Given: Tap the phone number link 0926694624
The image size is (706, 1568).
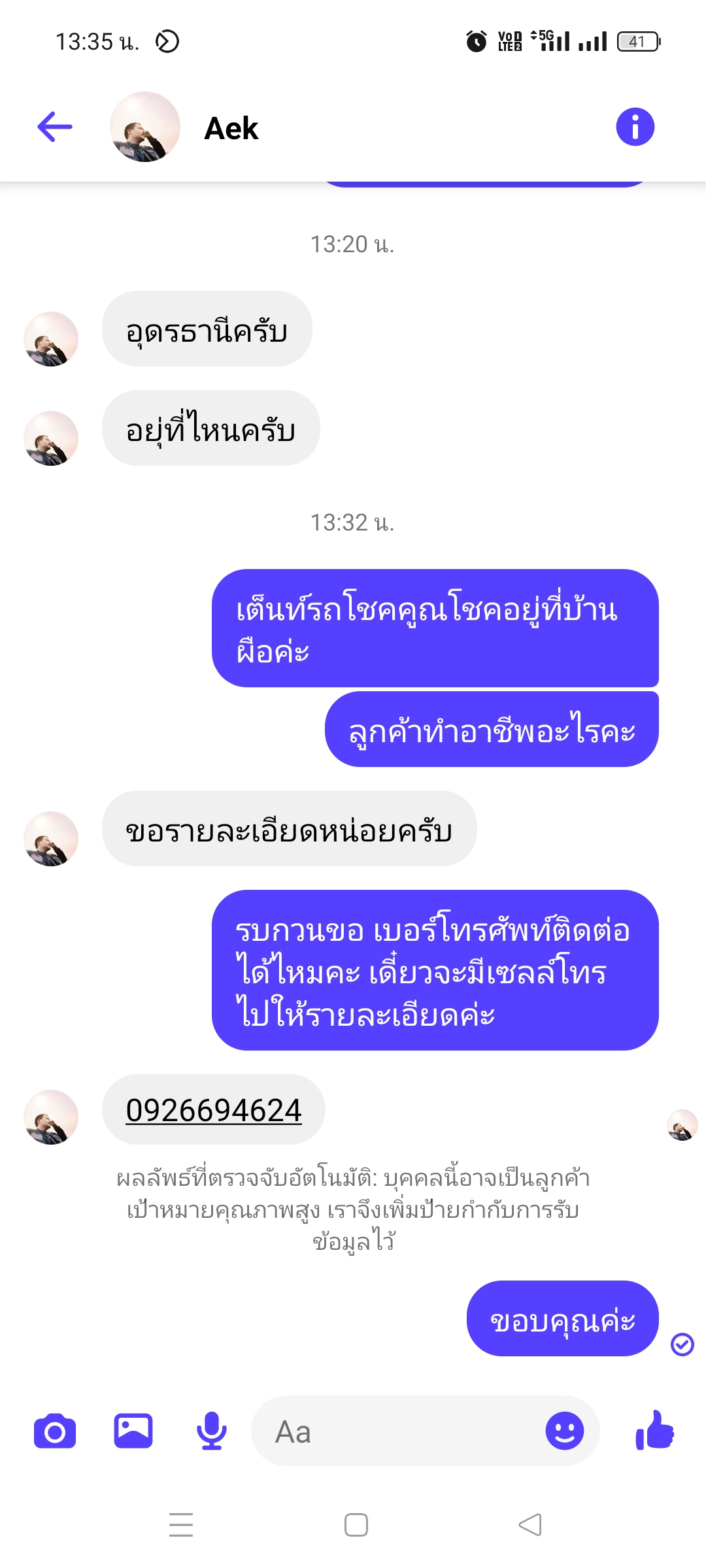Looking at the screenshot, I should point(214,1110).
